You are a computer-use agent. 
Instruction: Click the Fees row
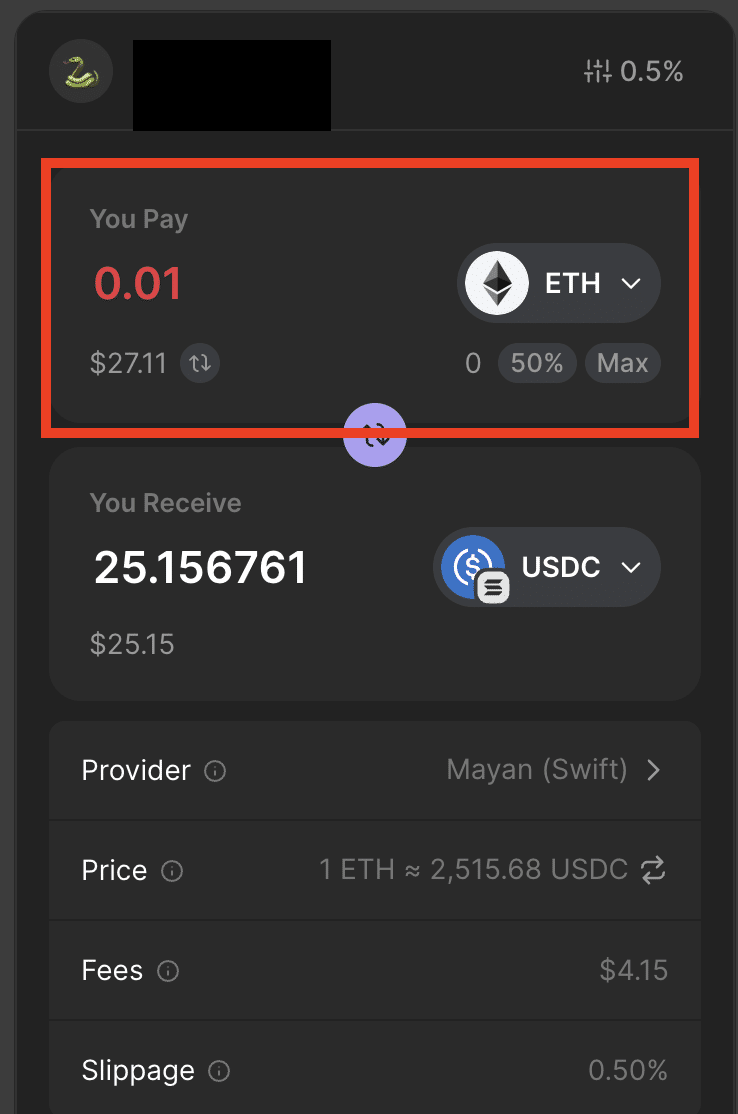[x=375, y=971]
